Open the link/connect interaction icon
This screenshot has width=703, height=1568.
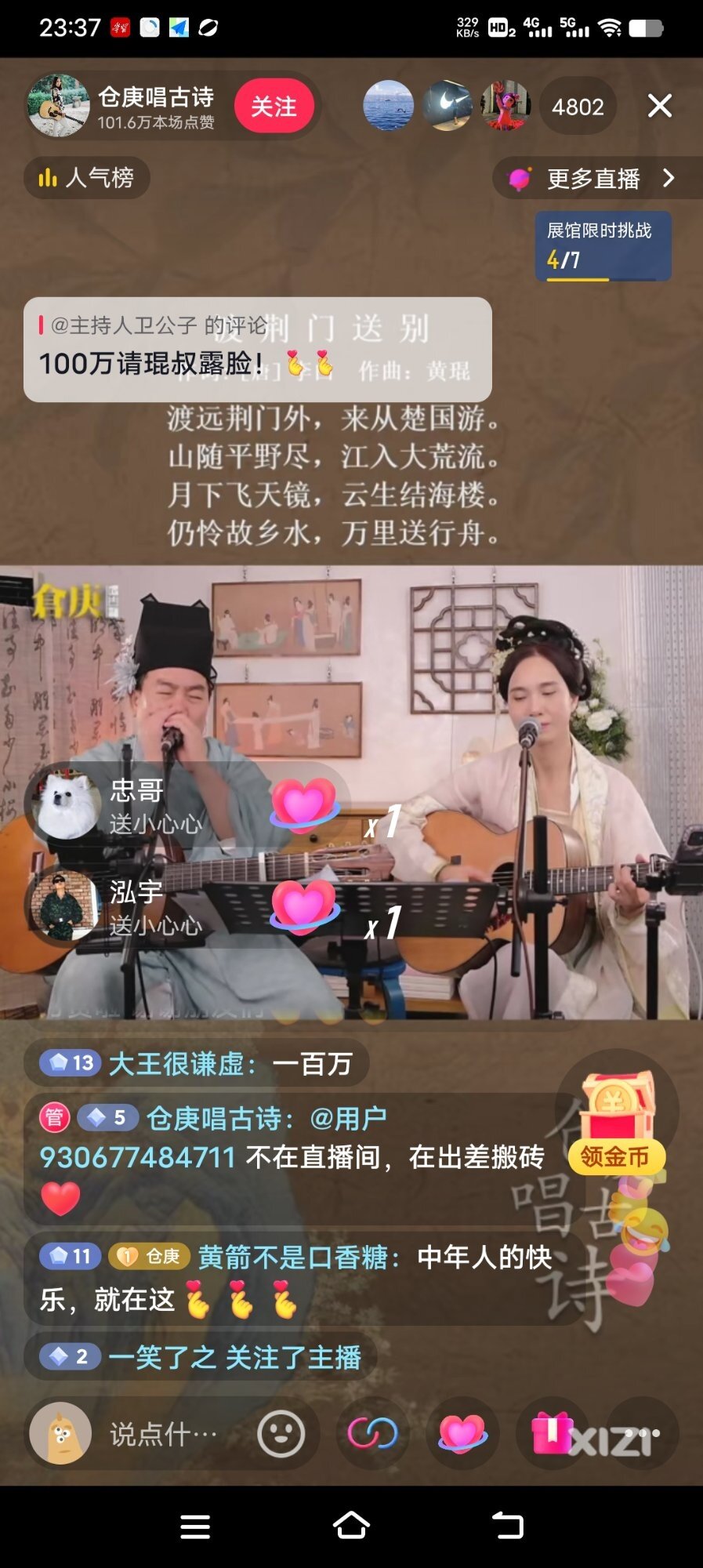pos(372,1434)
